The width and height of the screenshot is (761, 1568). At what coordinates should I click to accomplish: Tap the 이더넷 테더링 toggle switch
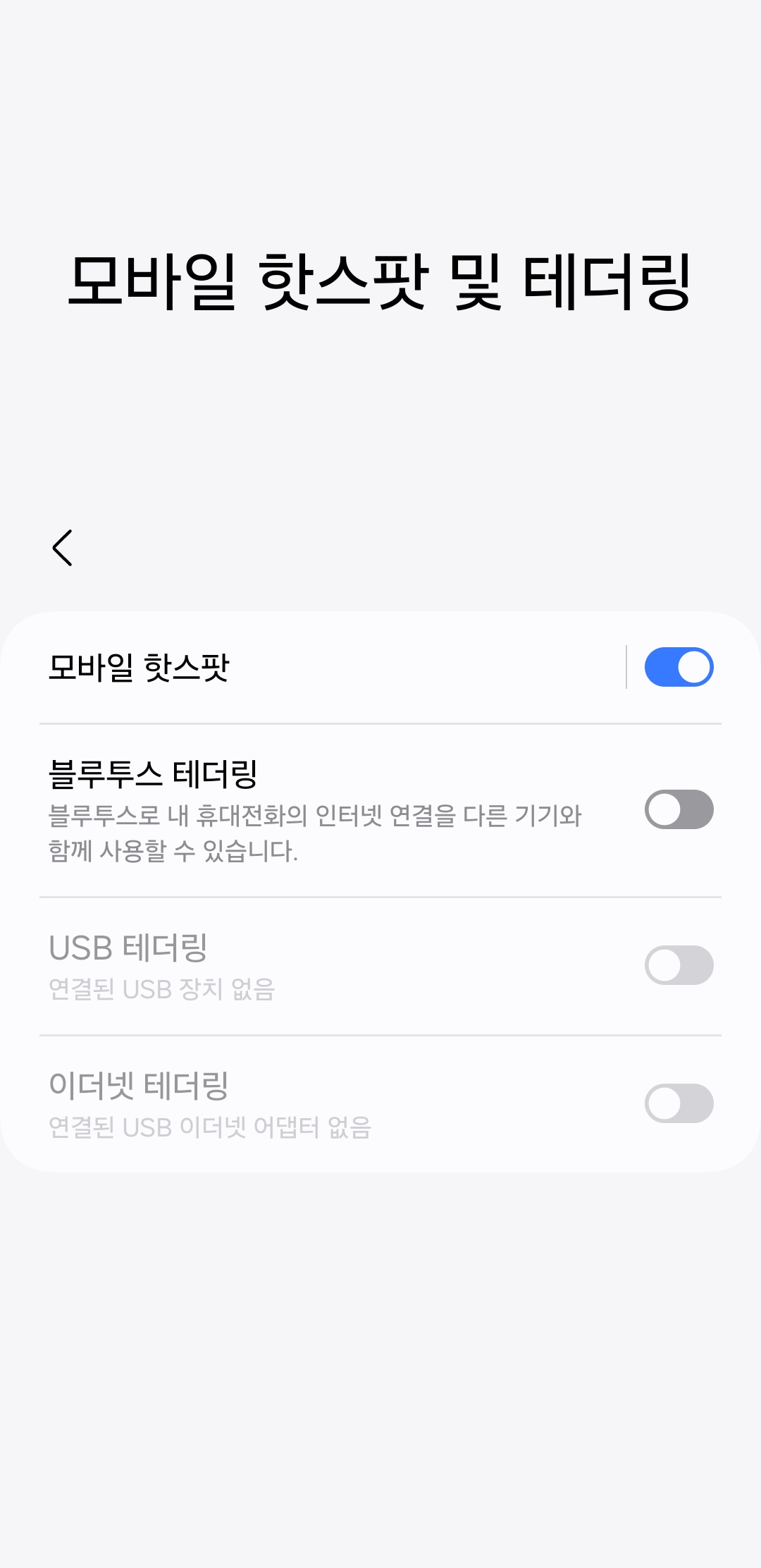(678, 1103)
